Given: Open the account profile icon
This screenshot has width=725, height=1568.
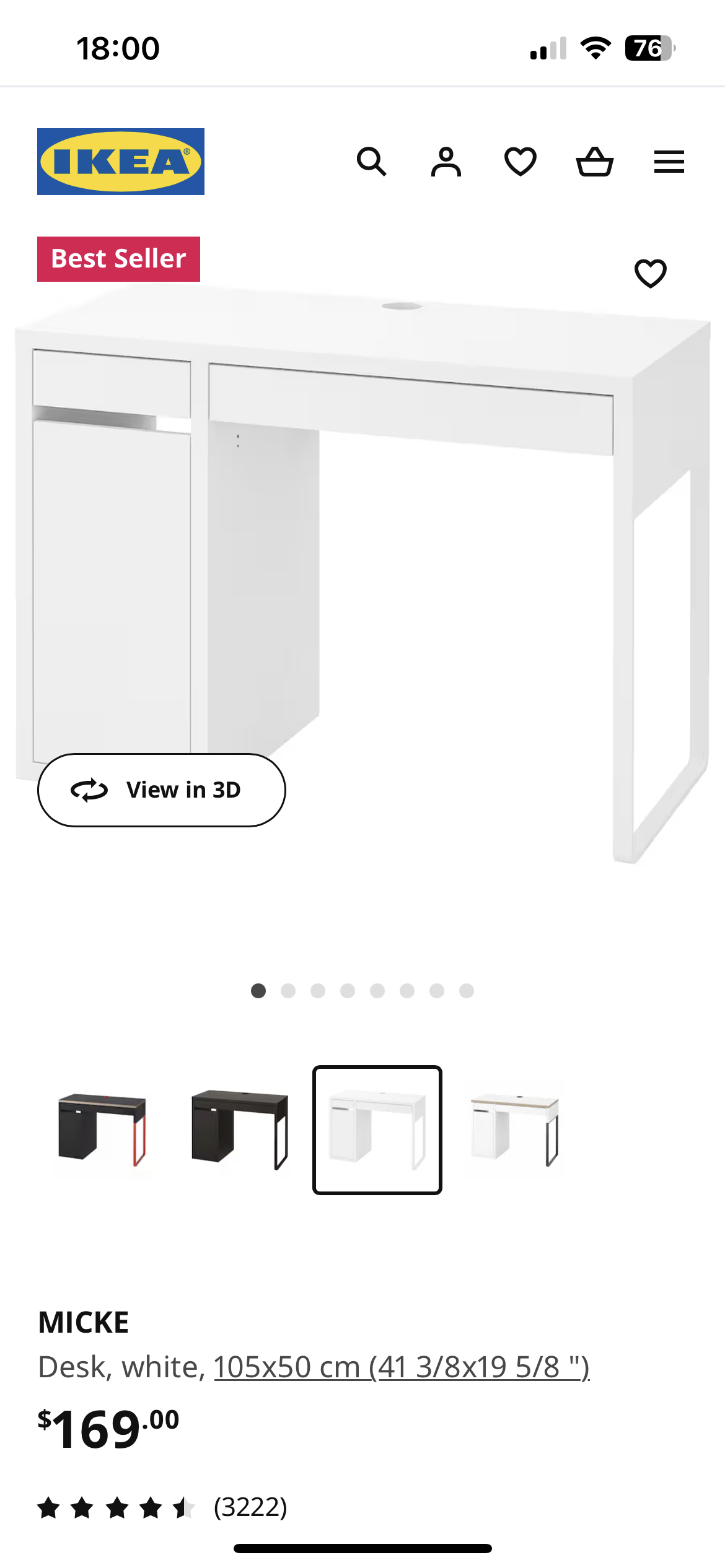Looking at the screenshot, I should point(446,162).
